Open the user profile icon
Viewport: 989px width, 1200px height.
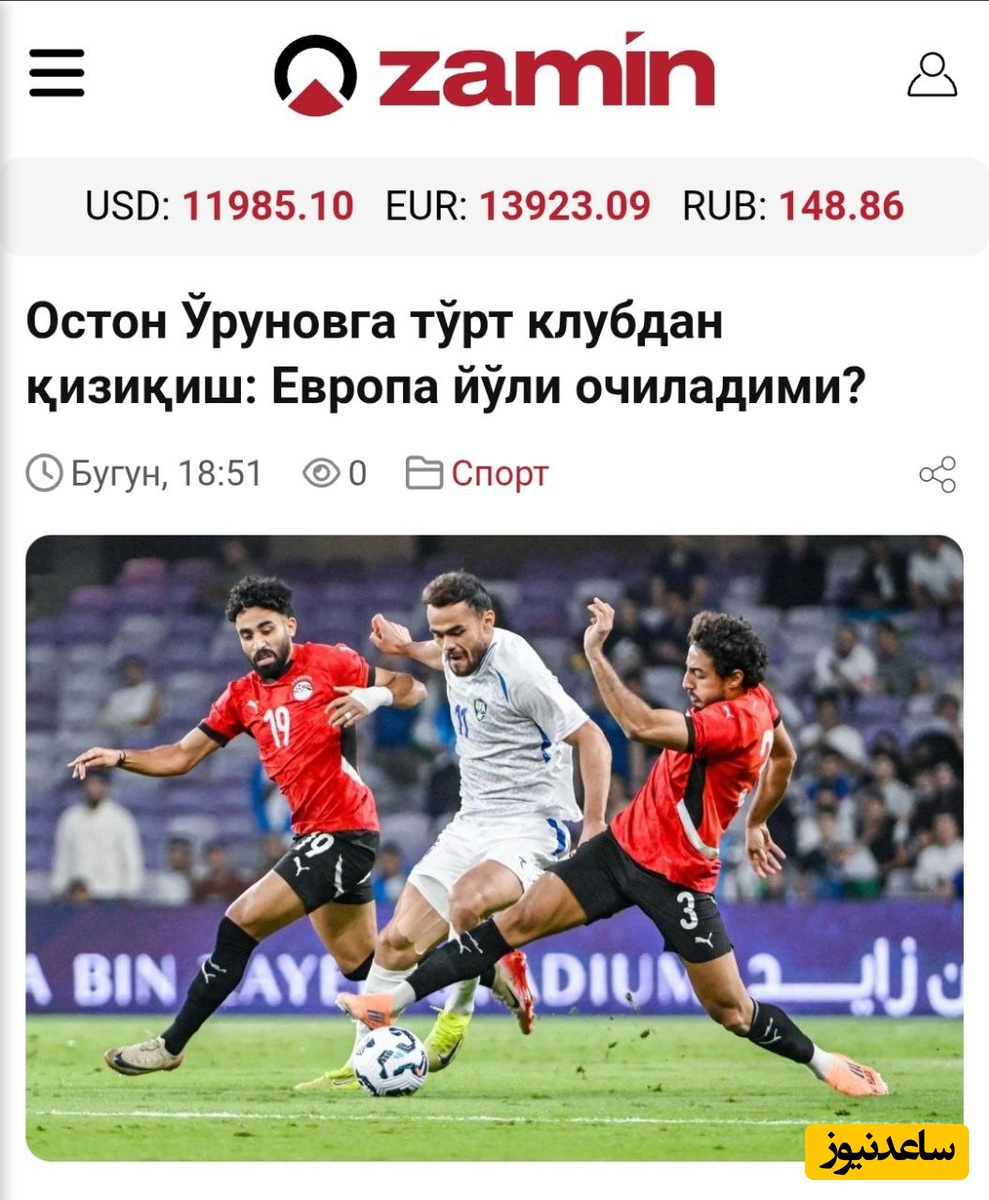(x=931, y=75)
